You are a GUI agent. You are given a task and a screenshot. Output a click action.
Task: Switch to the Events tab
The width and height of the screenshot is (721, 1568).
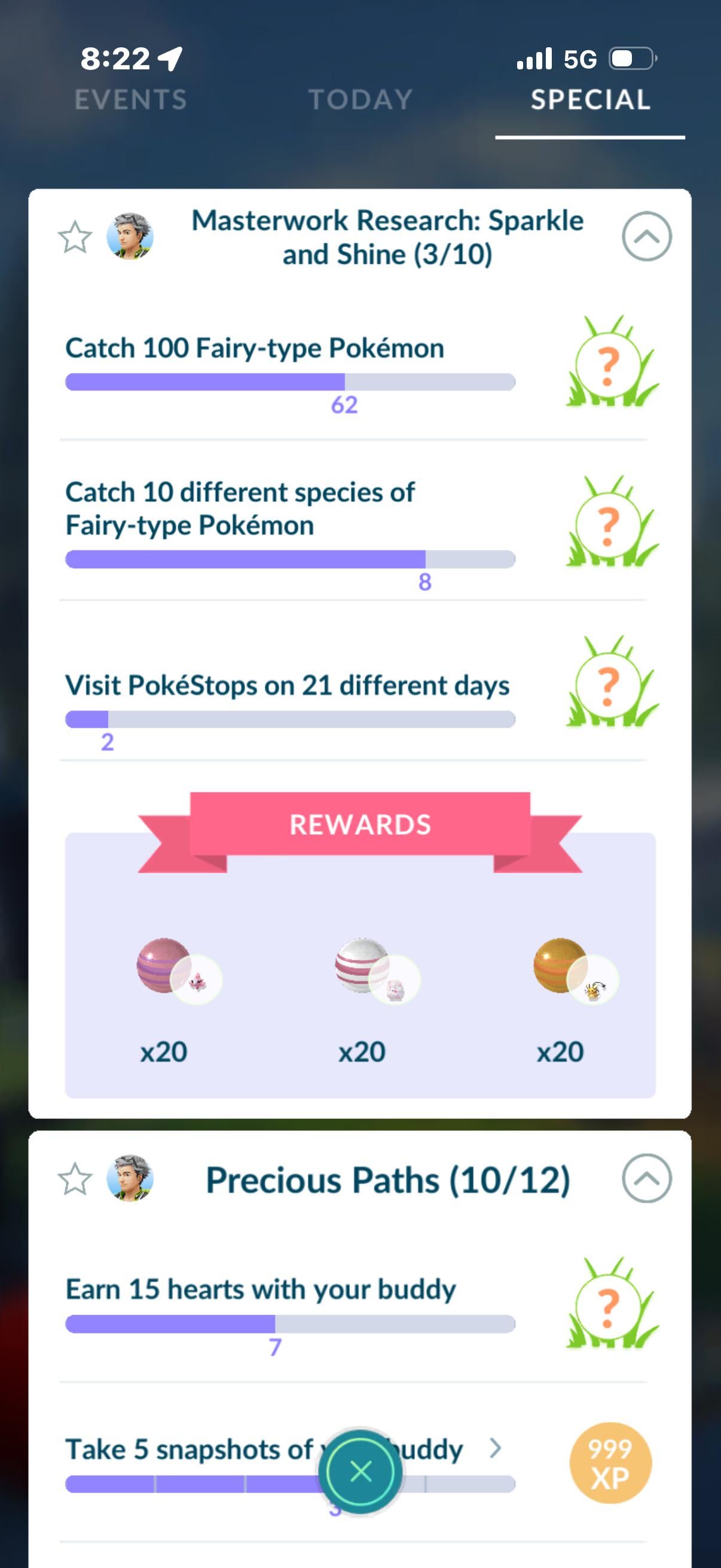130,100
